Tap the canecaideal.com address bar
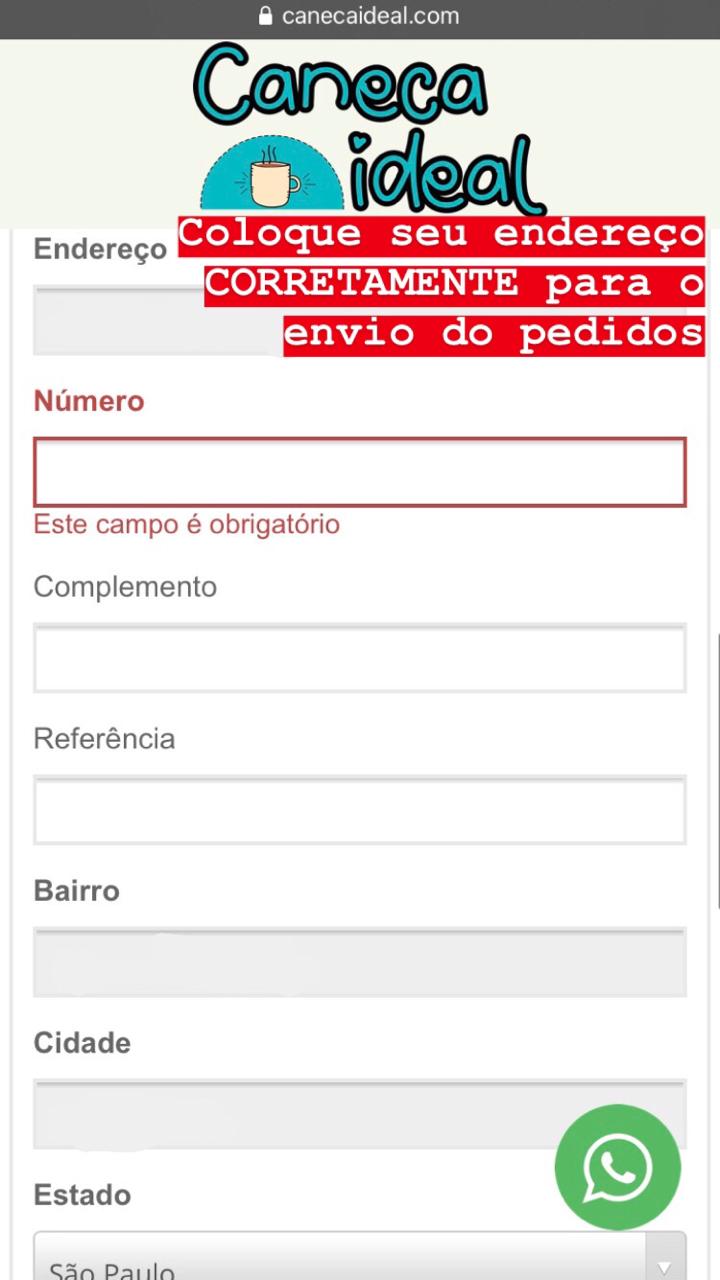720x1280 pixels. pyautogui.click(x=359, y=16)
